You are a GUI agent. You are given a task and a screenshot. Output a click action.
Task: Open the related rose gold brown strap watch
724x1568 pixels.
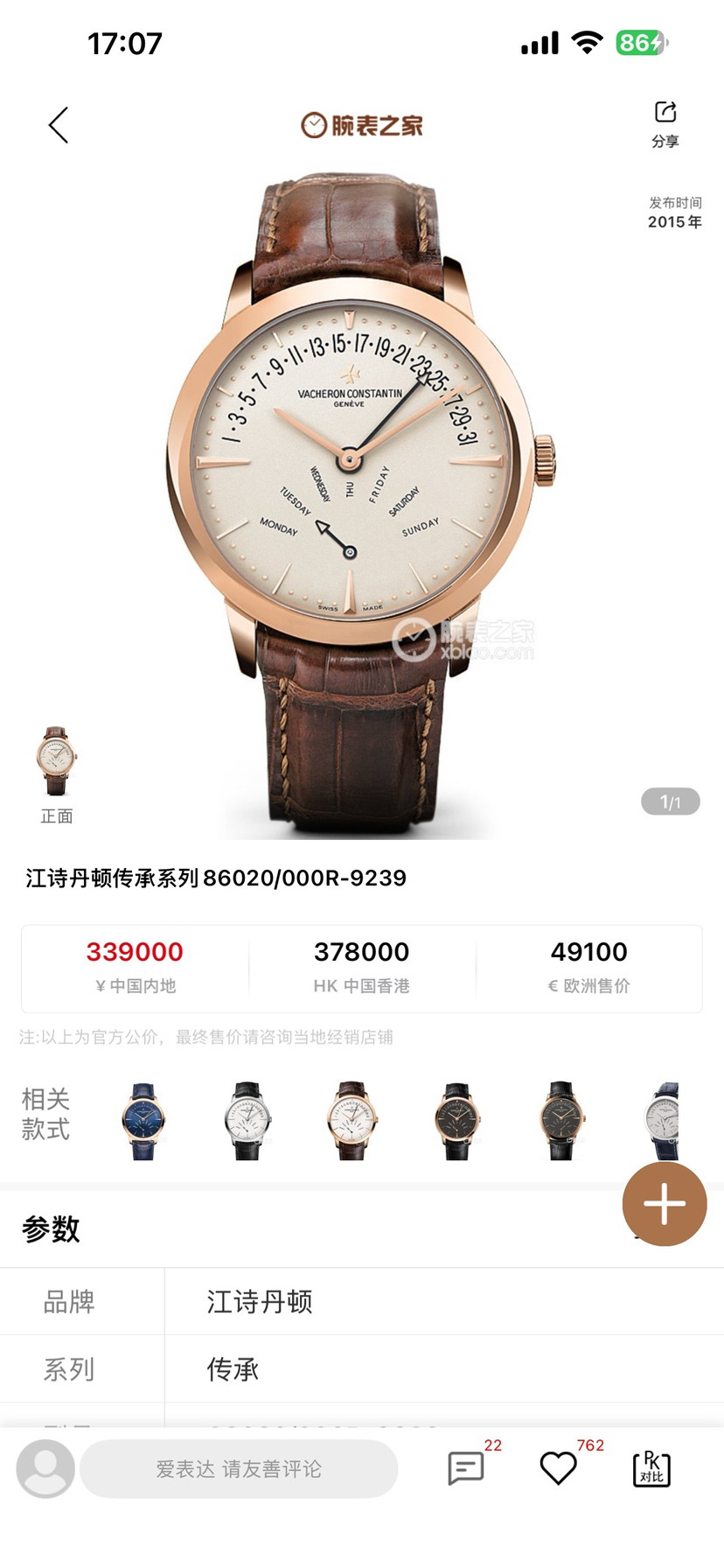click(x=352, y=1121)
